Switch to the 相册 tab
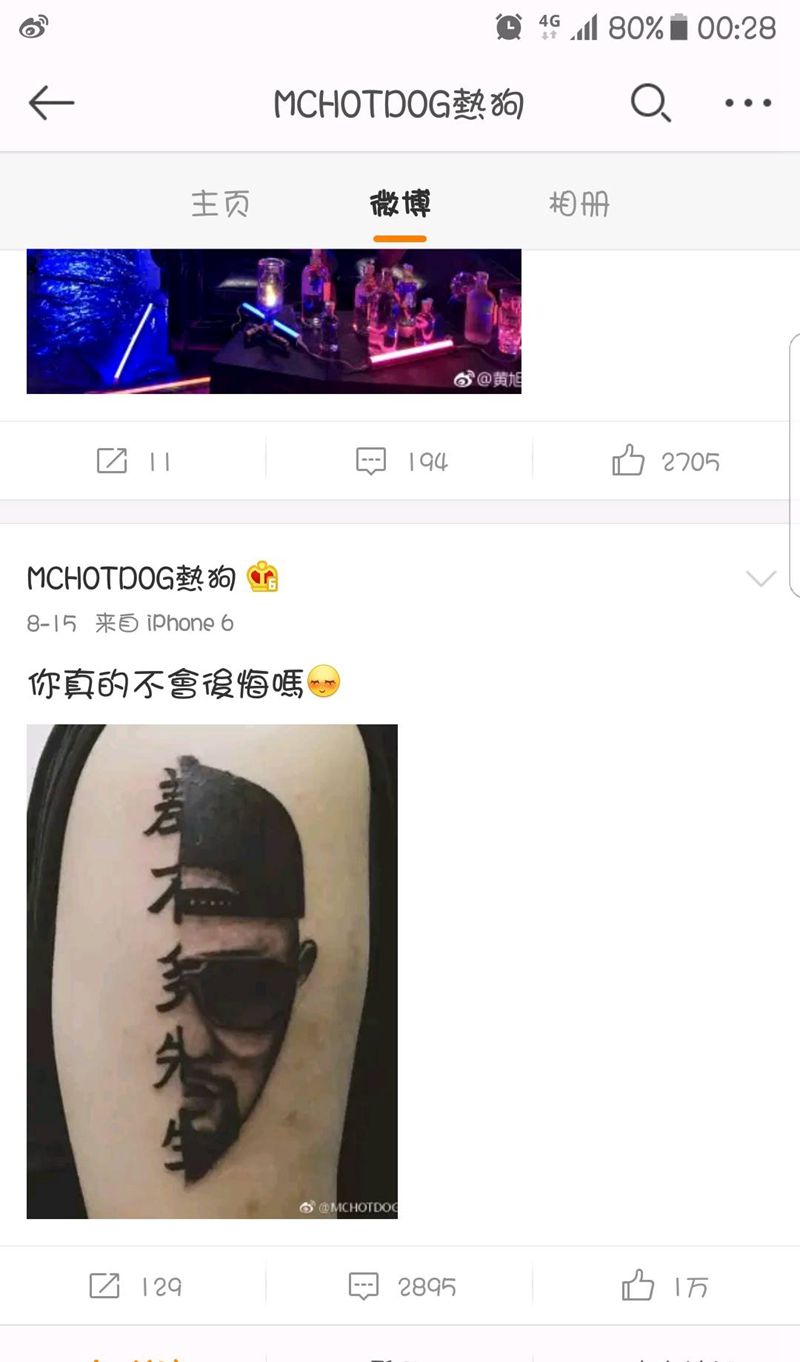 tap(578, 203)
